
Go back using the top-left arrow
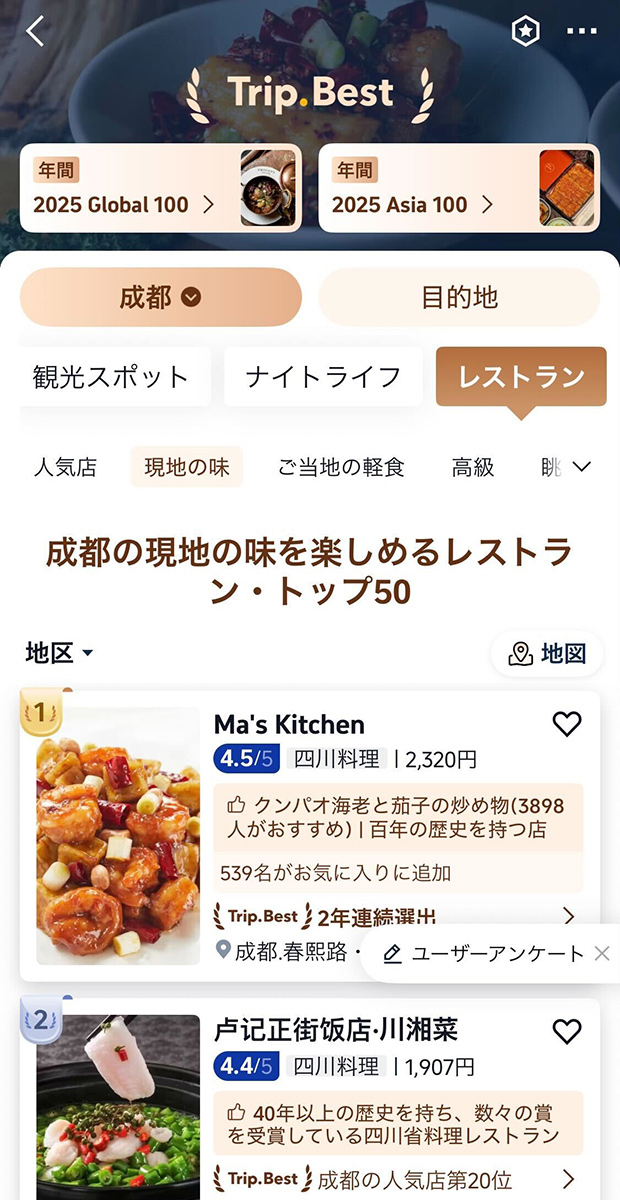pos(36,31)
